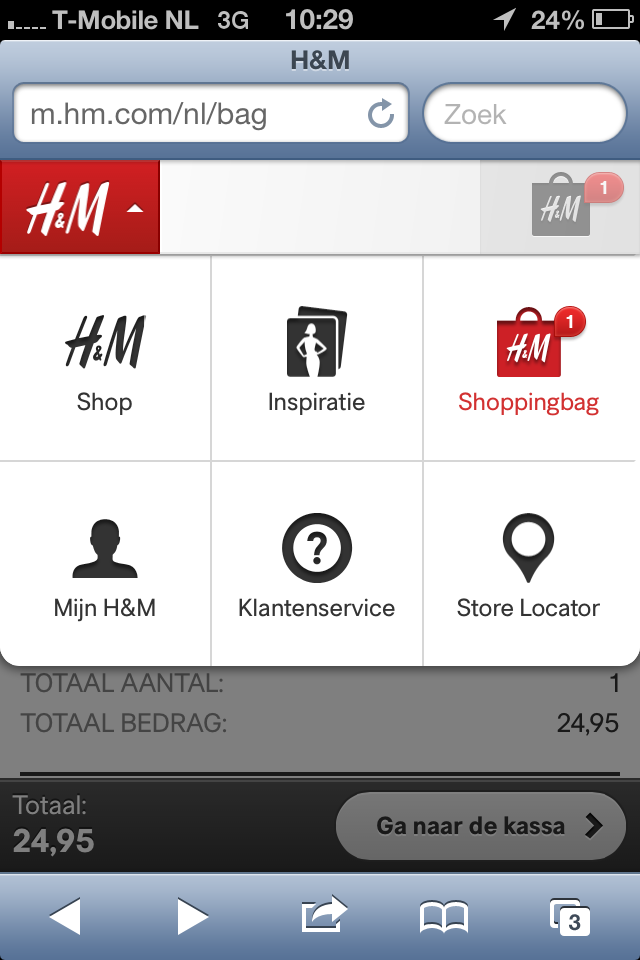Go forward with the browser forward arrow

(x=192, y=916)
